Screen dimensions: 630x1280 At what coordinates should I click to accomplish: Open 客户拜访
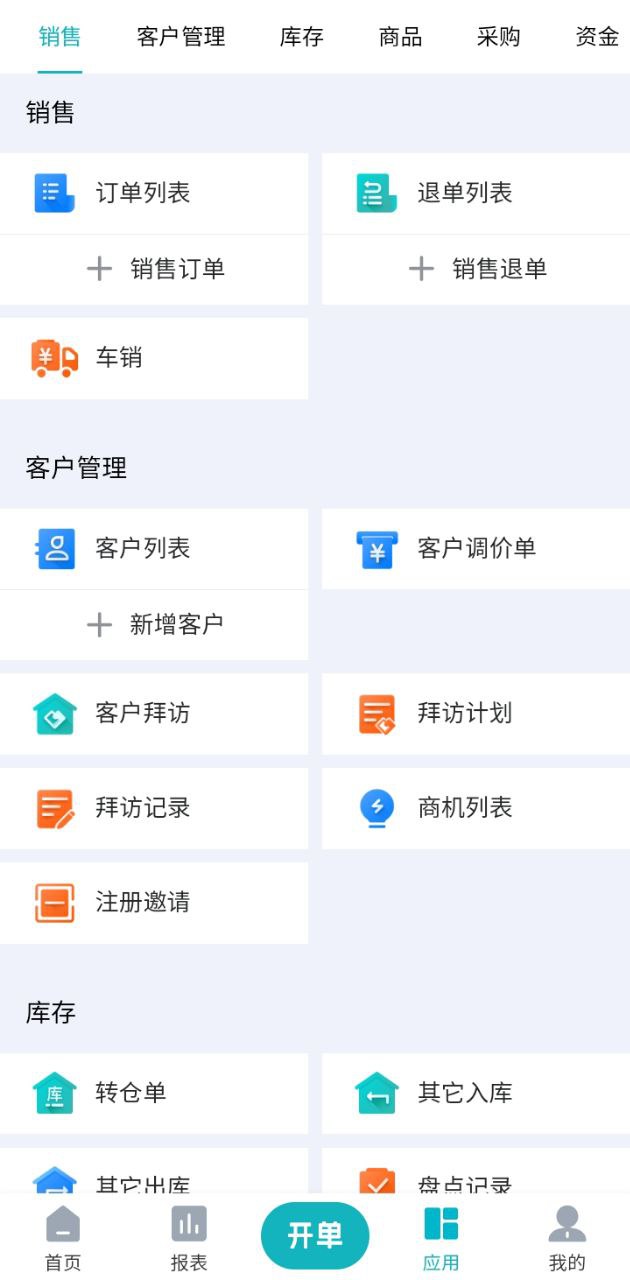[153, 713]
